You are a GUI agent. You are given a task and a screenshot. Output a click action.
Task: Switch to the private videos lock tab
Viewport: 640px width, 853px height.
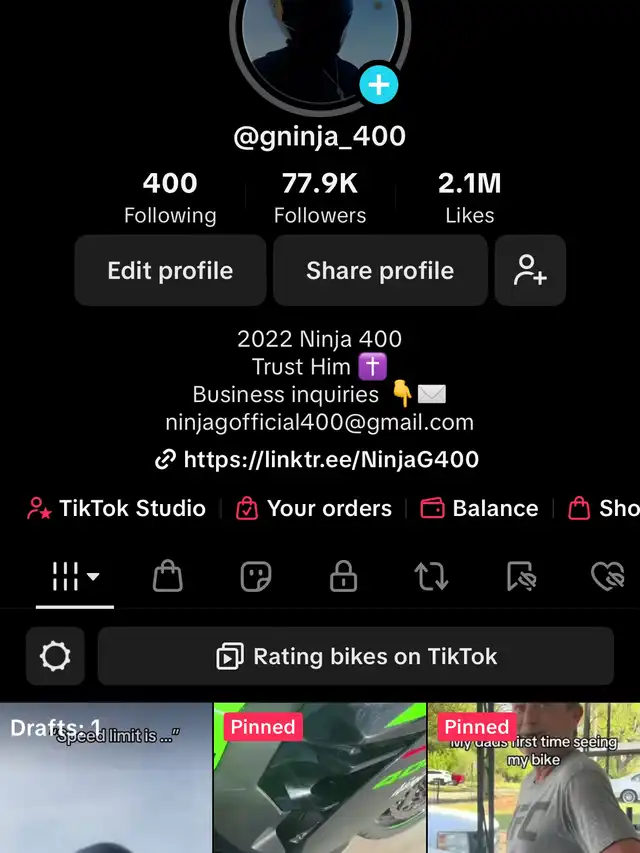[x=343, y=577]
